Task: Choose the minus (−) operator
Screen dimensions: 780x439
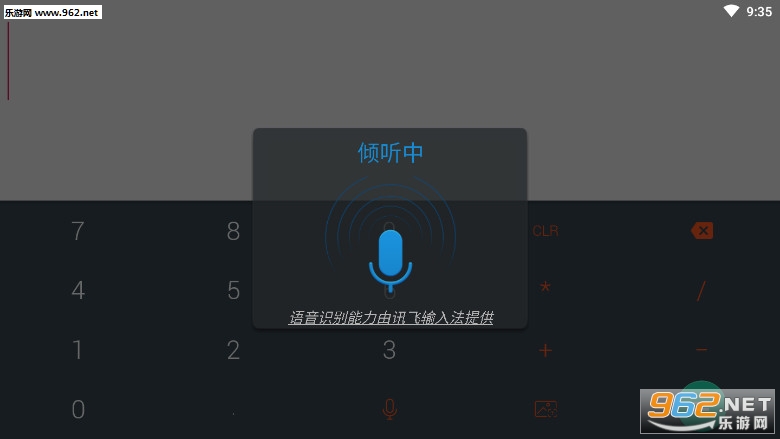Action: (x=702, y=350)
